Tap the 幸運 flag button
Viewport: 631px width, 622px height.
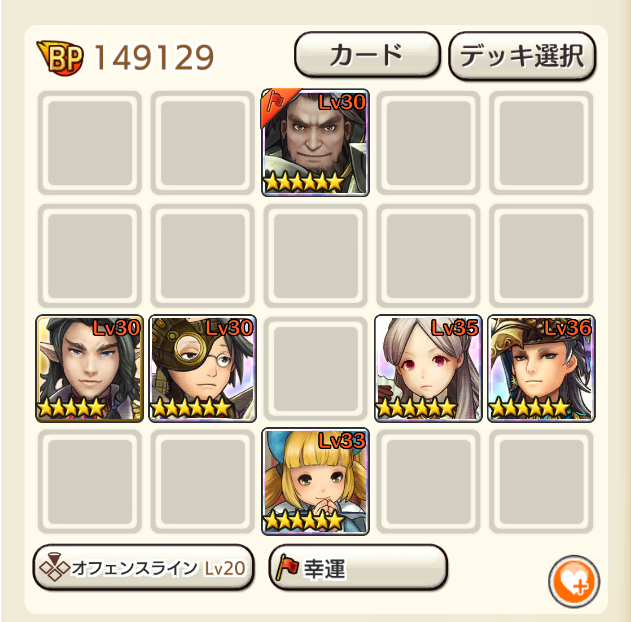[x=357, y=568]
